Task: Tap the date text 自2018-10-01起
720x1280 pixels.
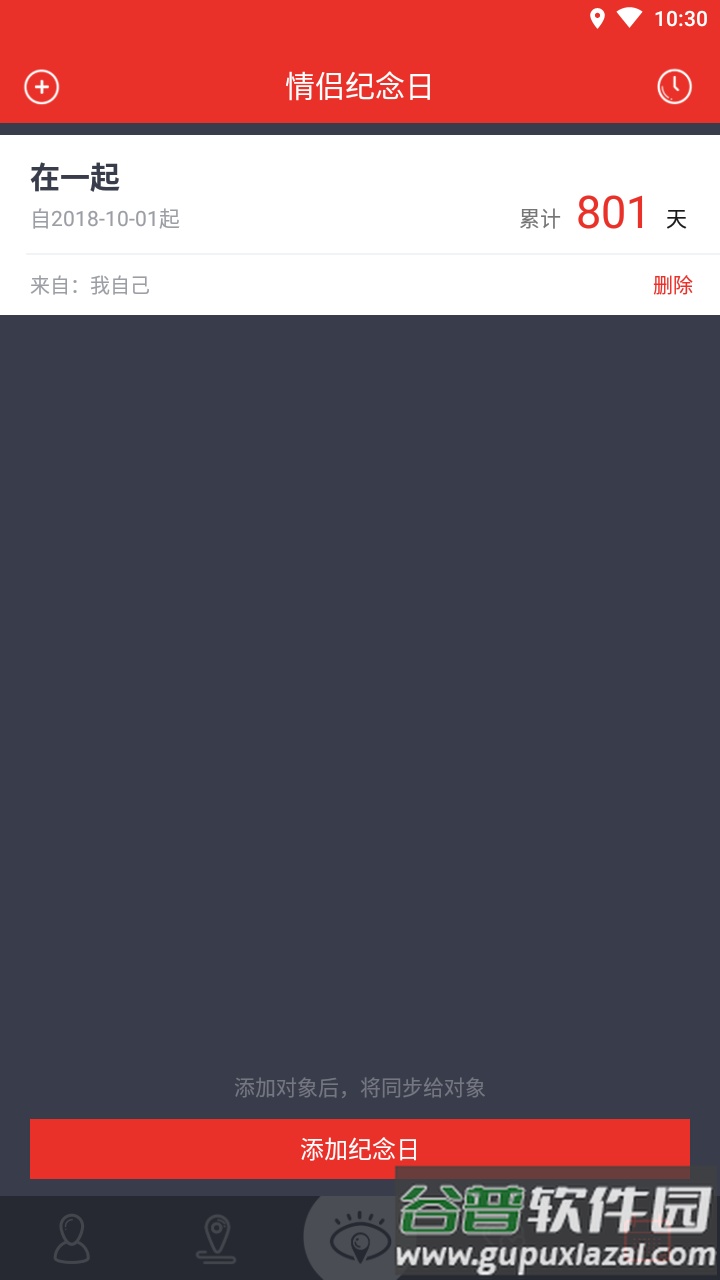Action: (104, 219)
